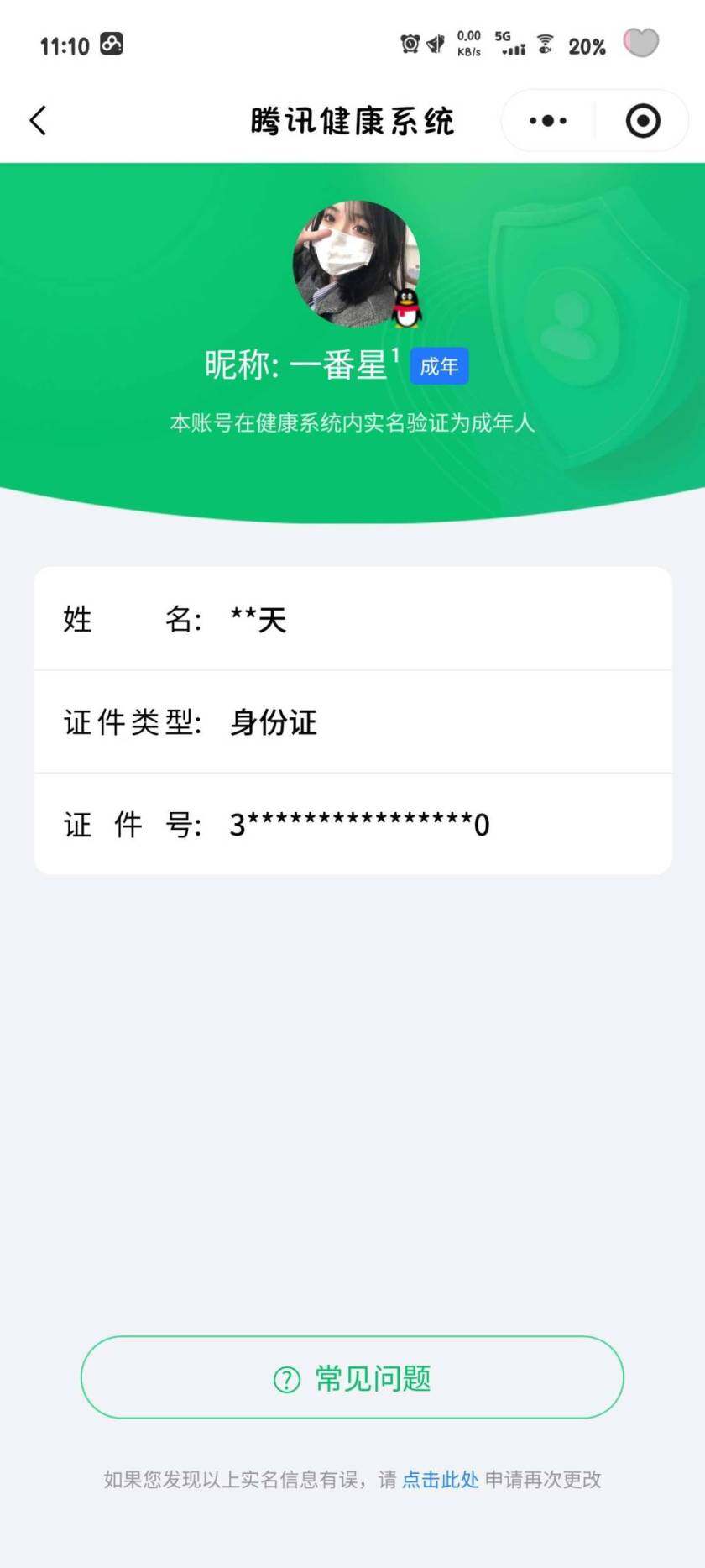Tap the heart icon in top right corner

641,42
